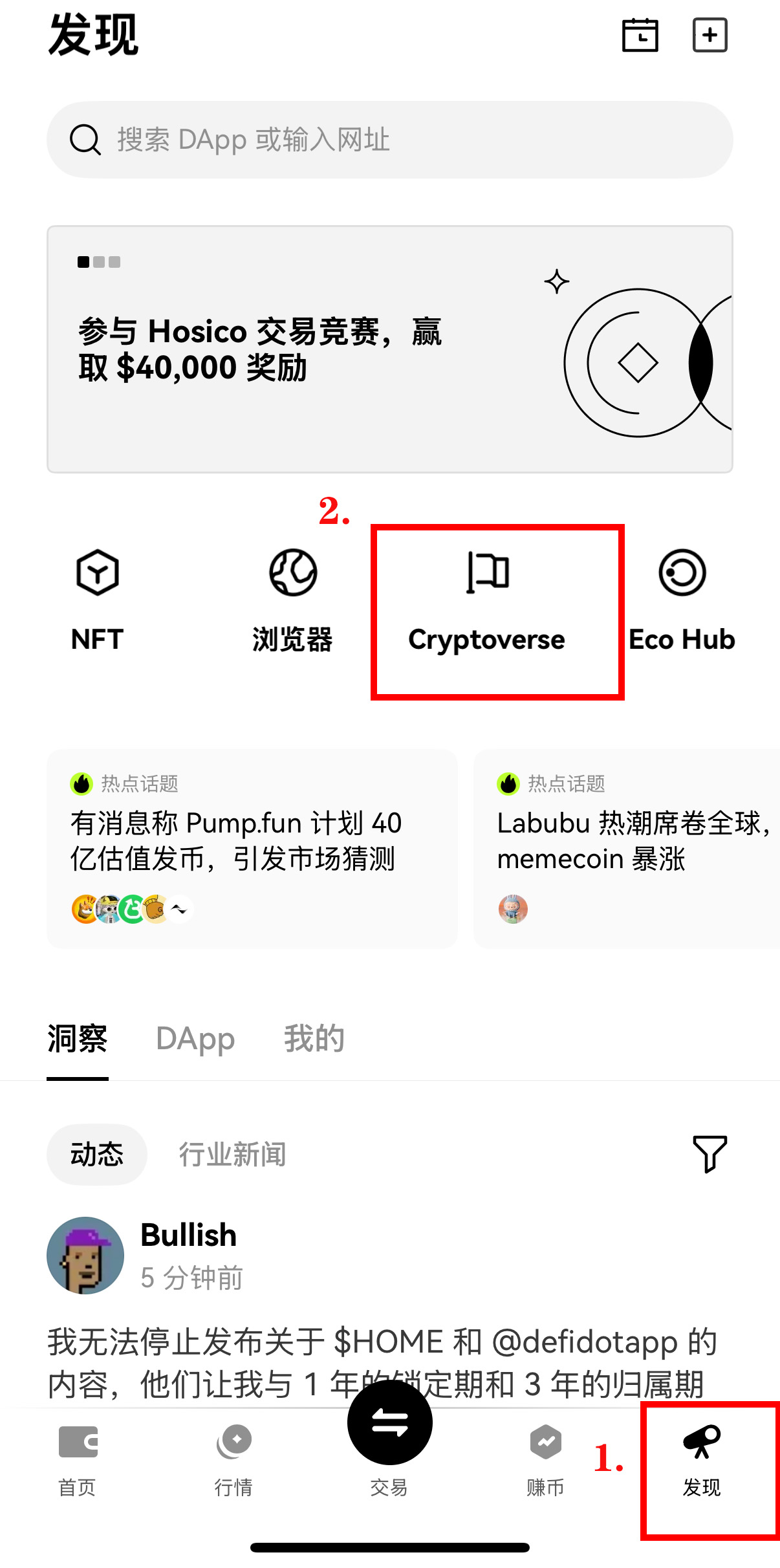Switch to the DApp tab
The height and width of the screenshot is (1568, 780).
click(195, 1040)
